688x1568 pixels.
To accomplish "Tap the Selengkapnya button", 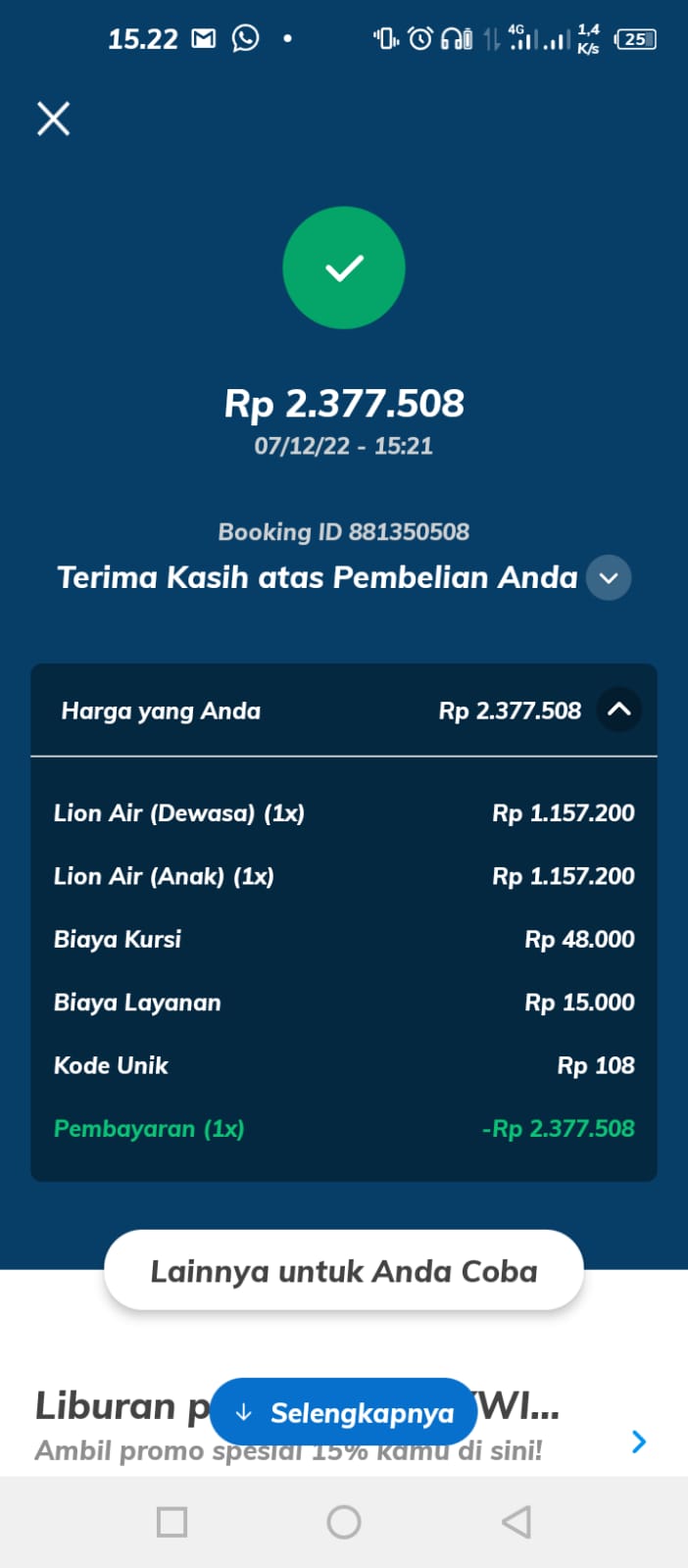I will pos(343,1412).
